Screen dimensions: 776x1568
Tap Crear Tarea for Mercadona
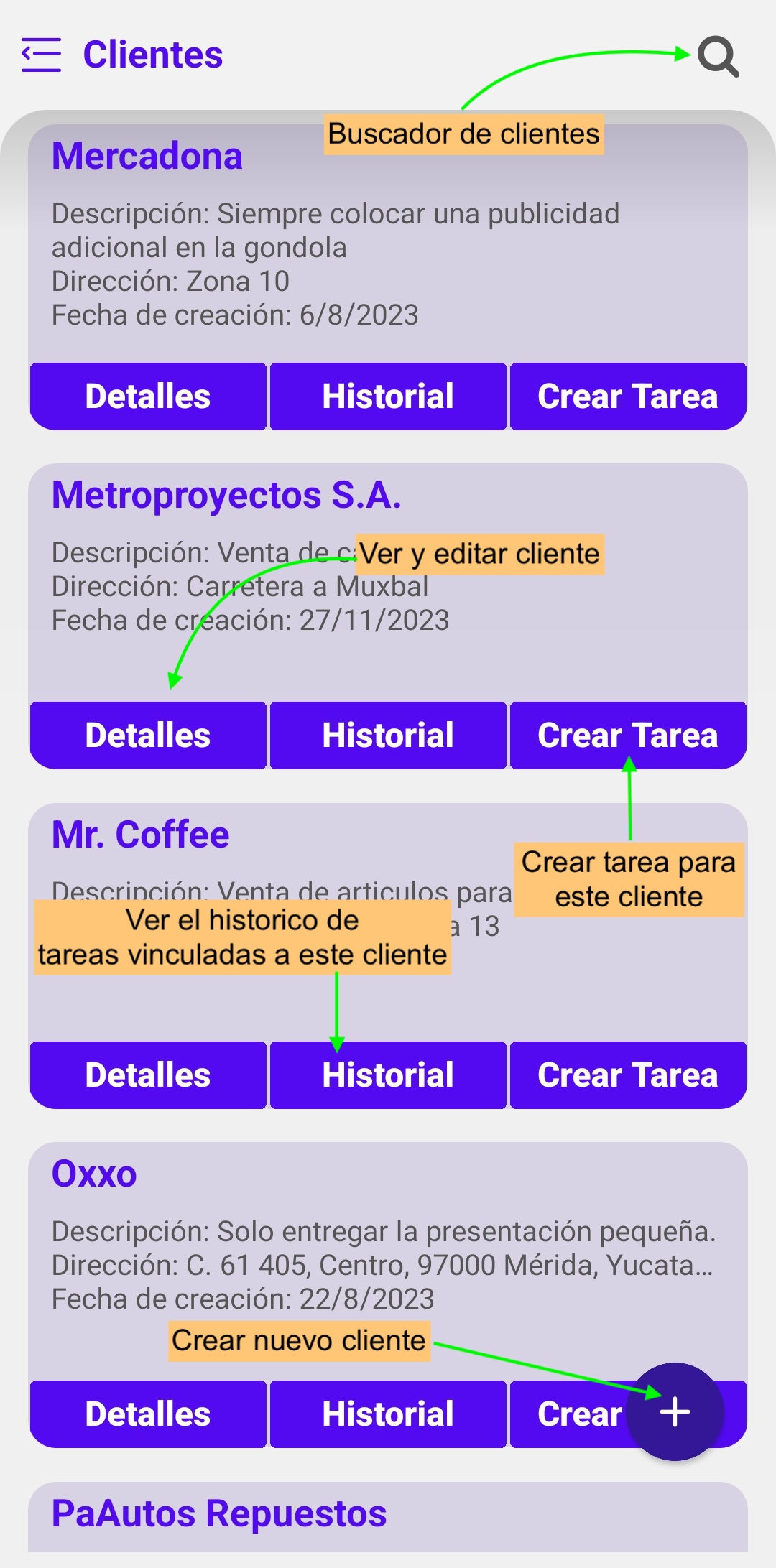(x=628, y=396)
